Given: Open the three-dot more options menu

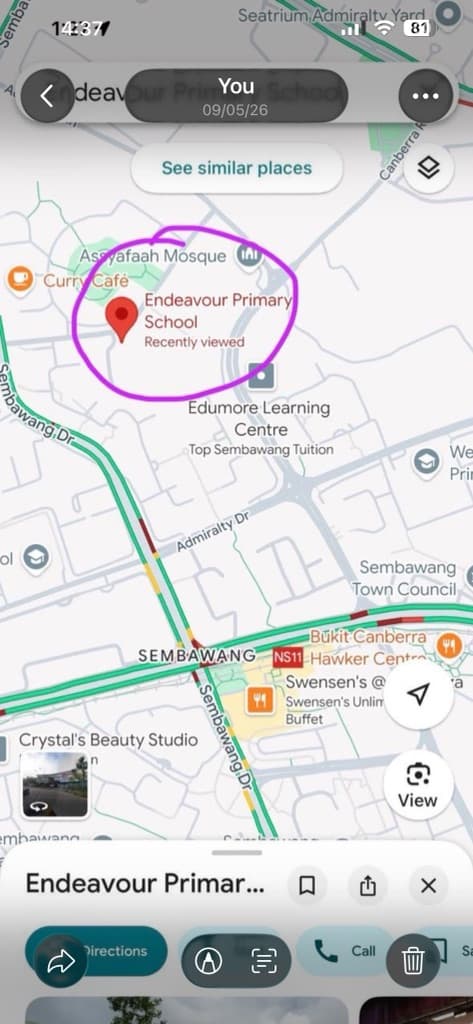Looking at the screenshot, I should coord(426,96).
